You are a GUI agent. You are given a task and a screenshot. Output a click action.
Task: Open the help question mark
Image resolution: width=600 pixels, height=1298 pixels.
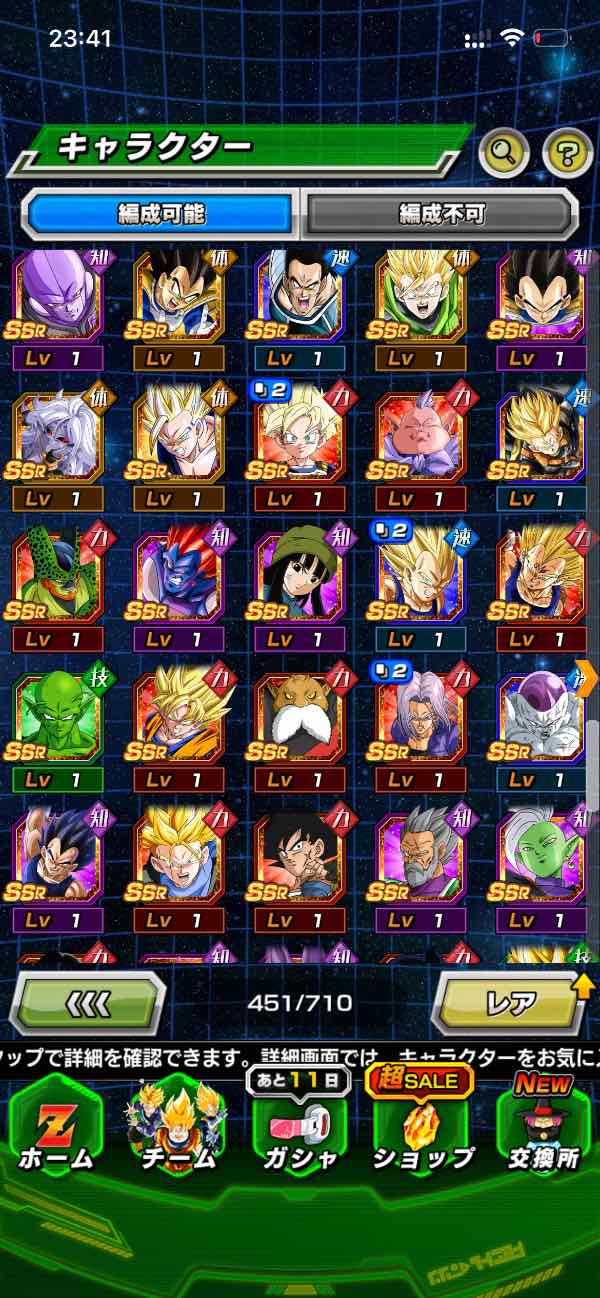point(567,153)
